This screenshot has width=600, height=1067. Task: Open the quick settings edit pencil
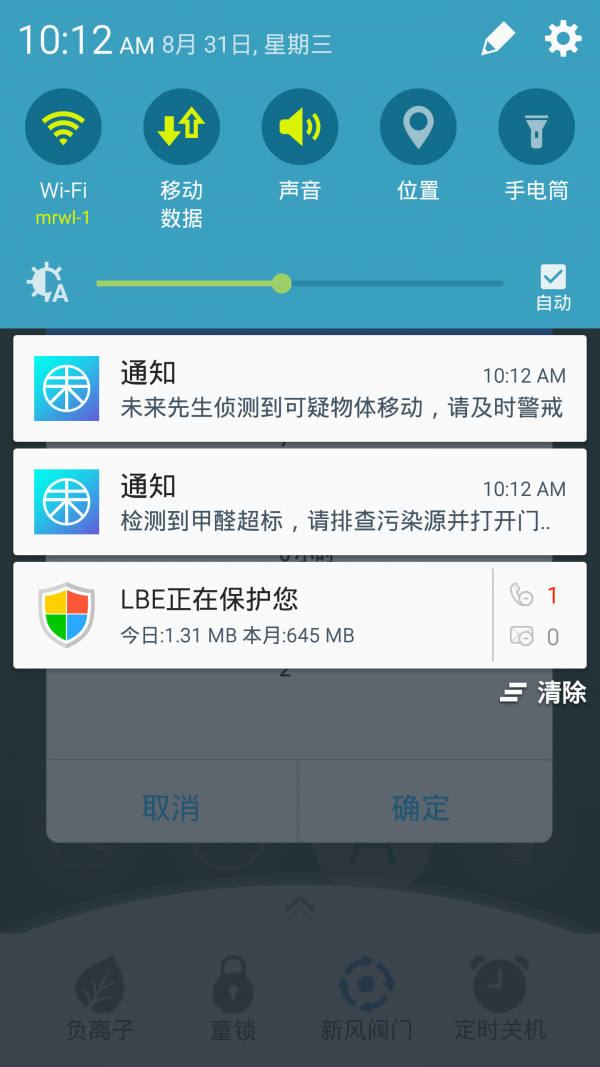(x=496, y=40)
